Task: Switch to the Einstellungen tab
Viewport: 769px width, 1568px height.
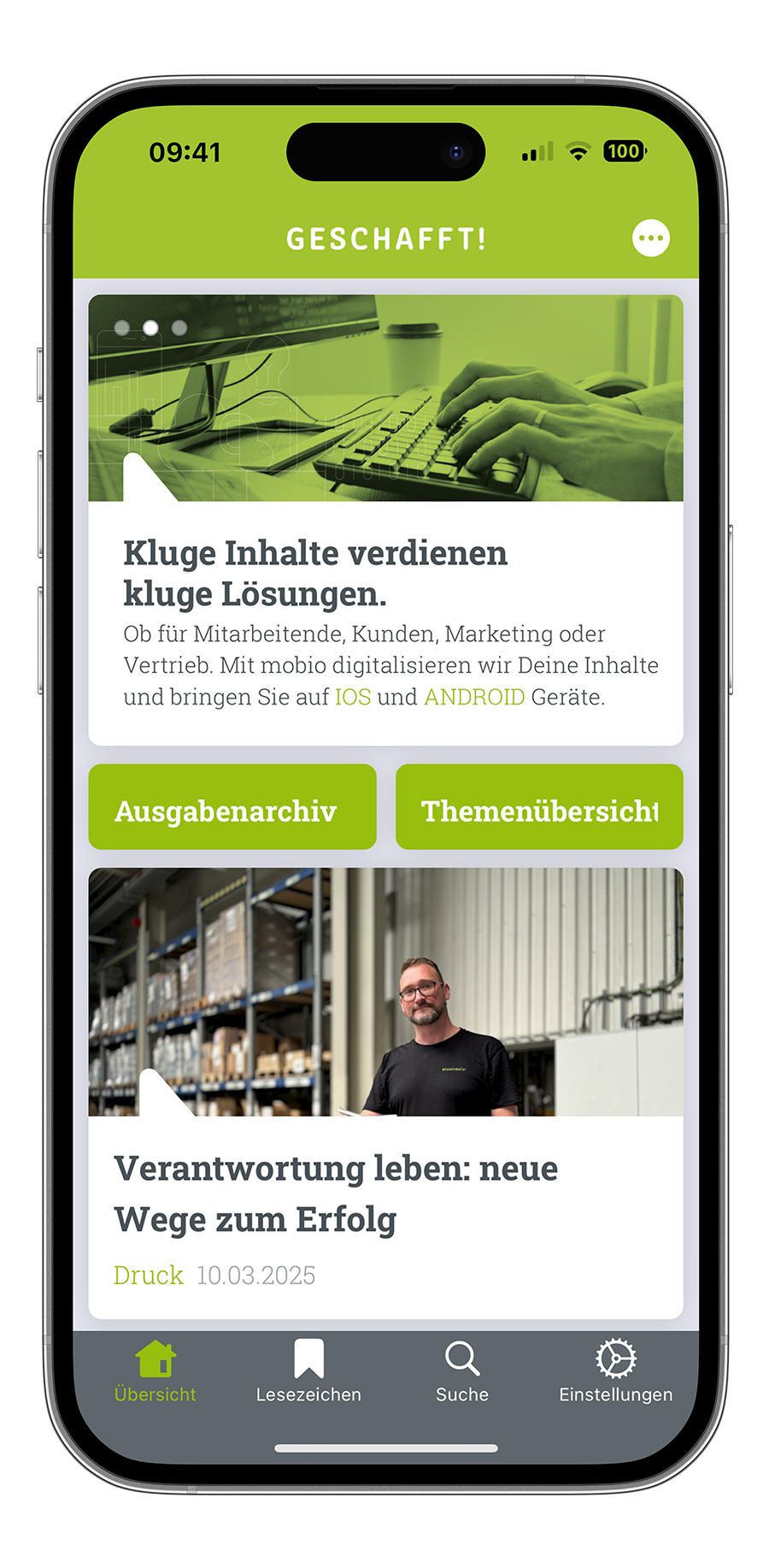Action: click(x=615, y=1371)
